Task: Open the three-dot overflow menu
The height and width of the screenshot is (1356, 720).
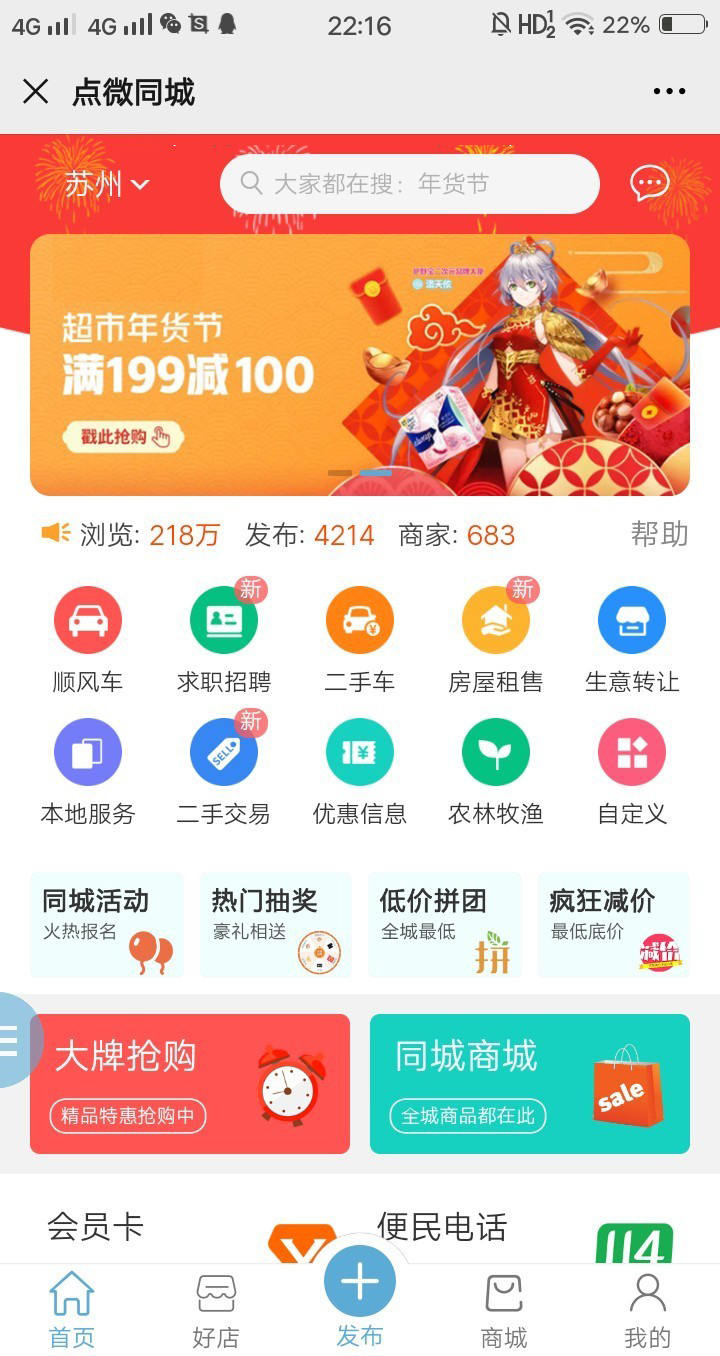Action: coord(669,92)
